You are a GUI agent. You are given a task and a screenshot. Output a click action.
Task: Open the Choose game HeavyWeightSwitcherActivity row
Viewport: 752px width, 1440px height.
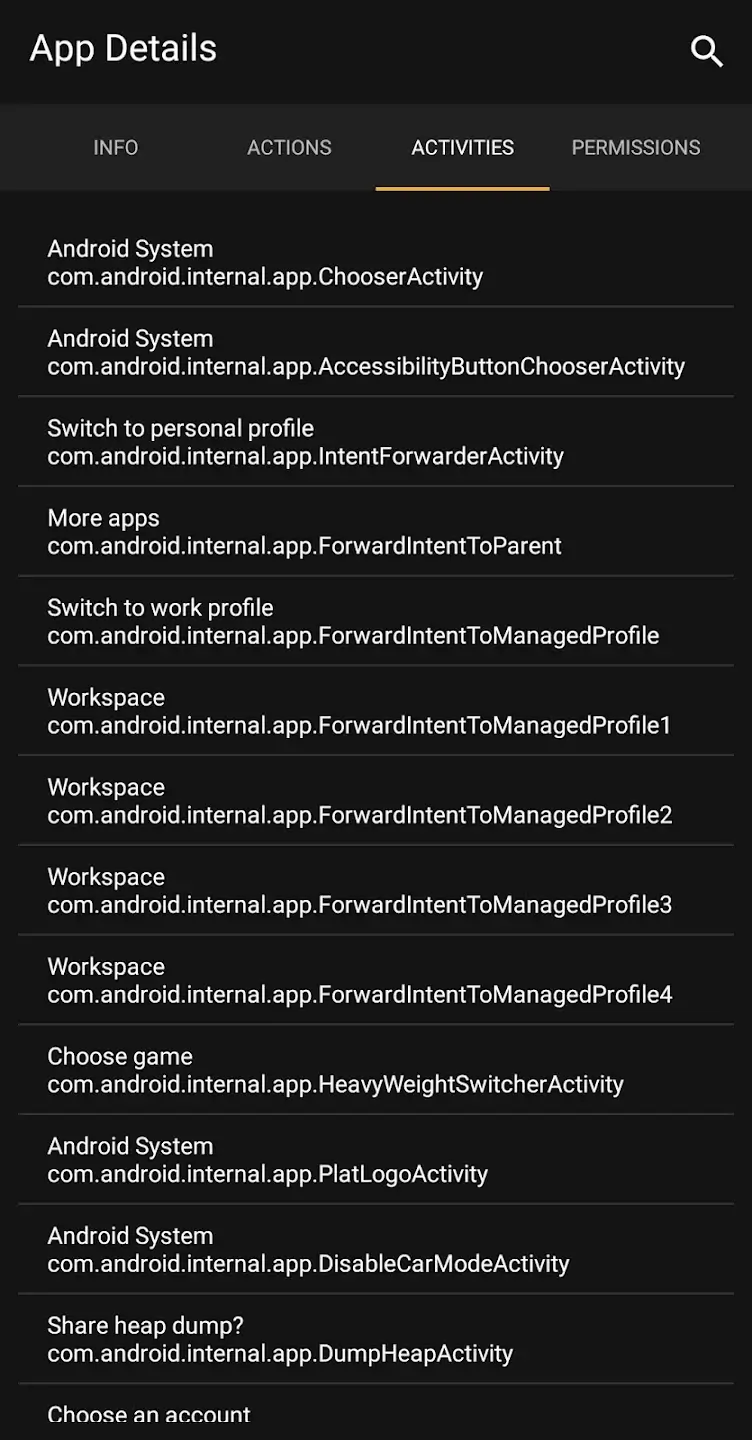tap(375, 1070)
